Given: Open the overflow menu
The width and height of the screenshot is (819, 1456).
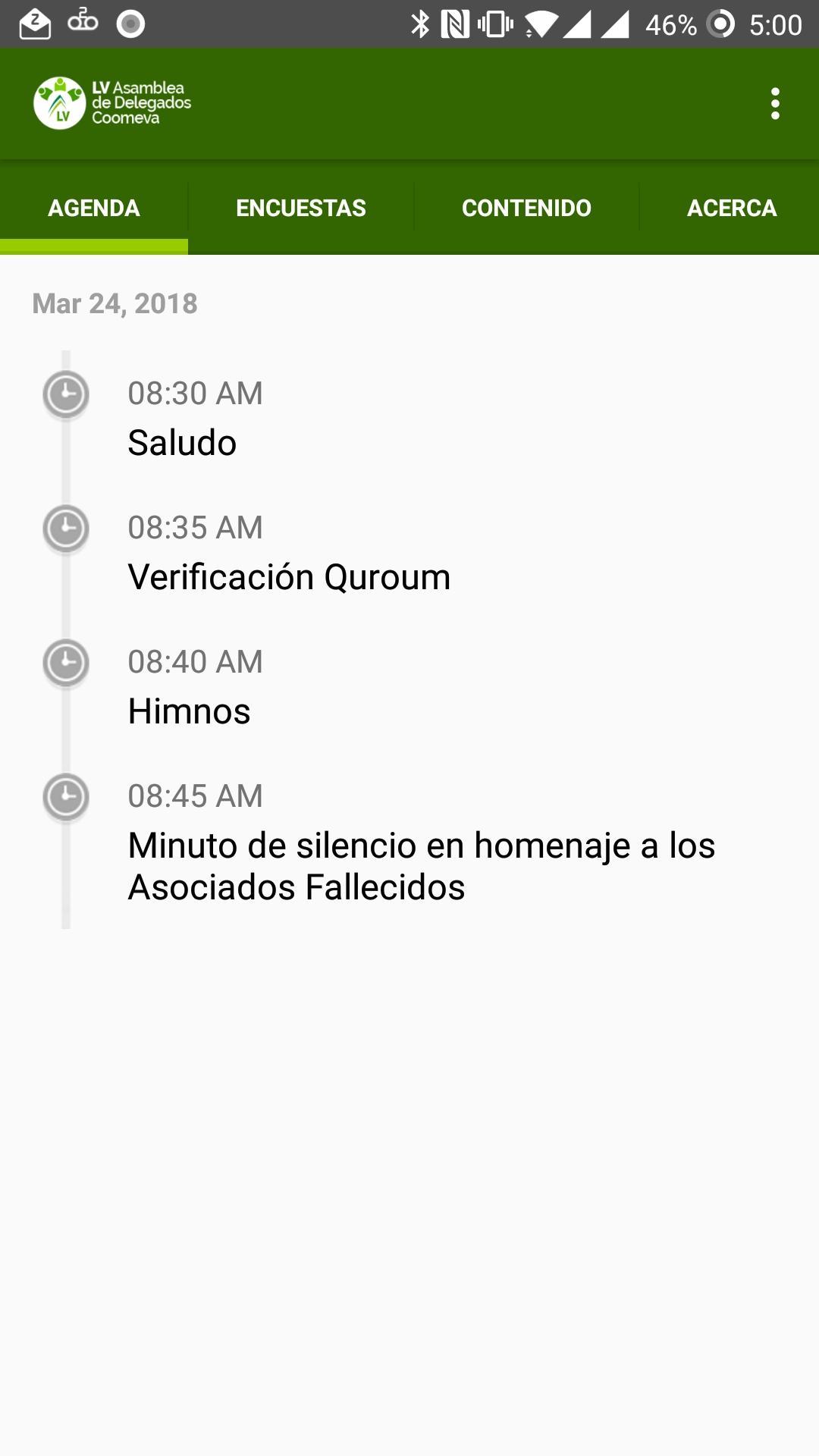Looking at the screenshot, I should click(774, 104).
